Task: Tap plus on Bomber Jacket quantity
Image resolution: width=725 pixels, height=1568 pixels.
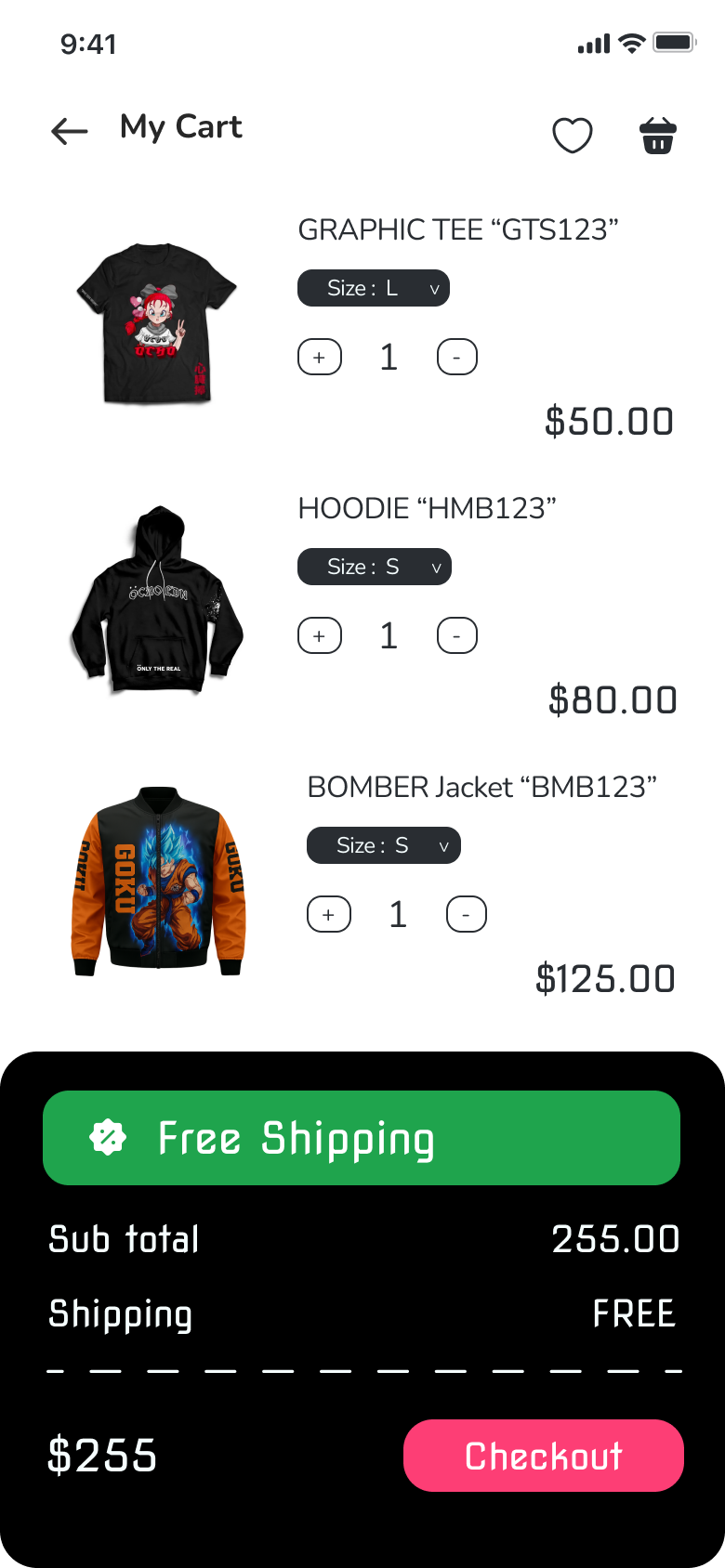Action: tap(329, 915)
